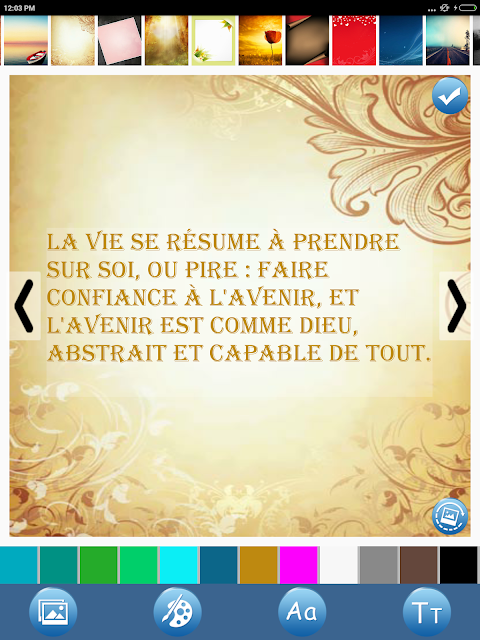Image resolution: width=480 pixels, height=640 pixels.
Task: Choose the red hearts background thumbnail
Action: click(x=354, y=40)
